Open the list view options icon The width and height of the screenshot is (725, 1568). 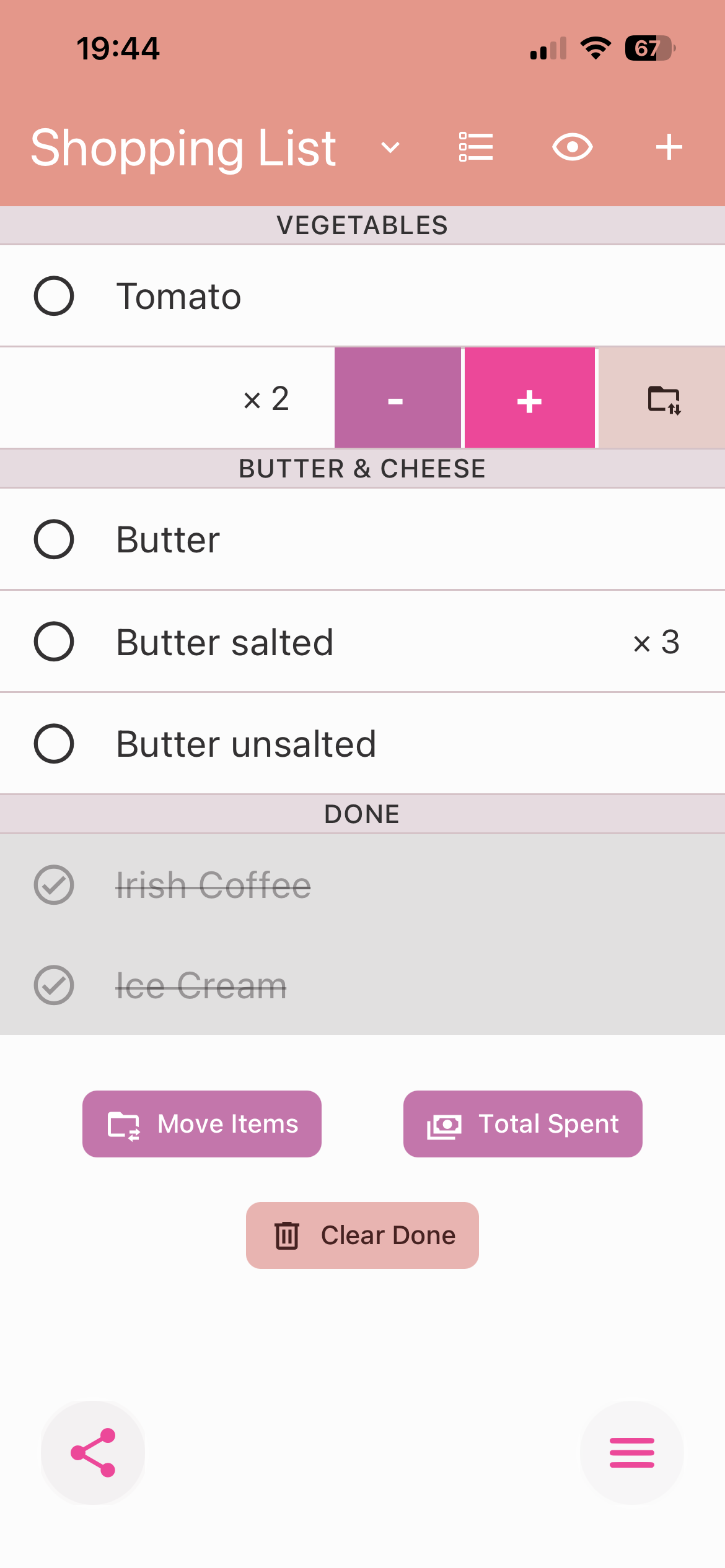coord(476,147)
